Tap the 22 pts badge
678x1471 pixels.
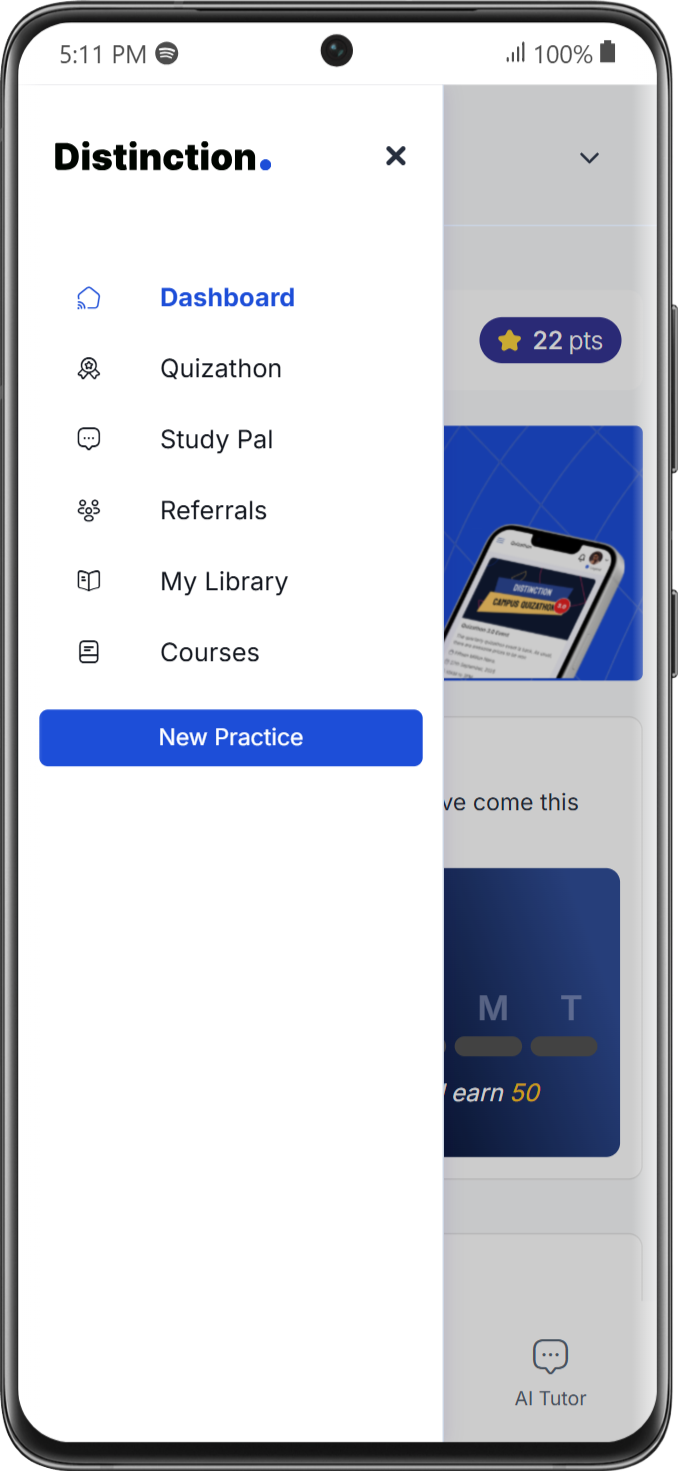tap(550, 341)
